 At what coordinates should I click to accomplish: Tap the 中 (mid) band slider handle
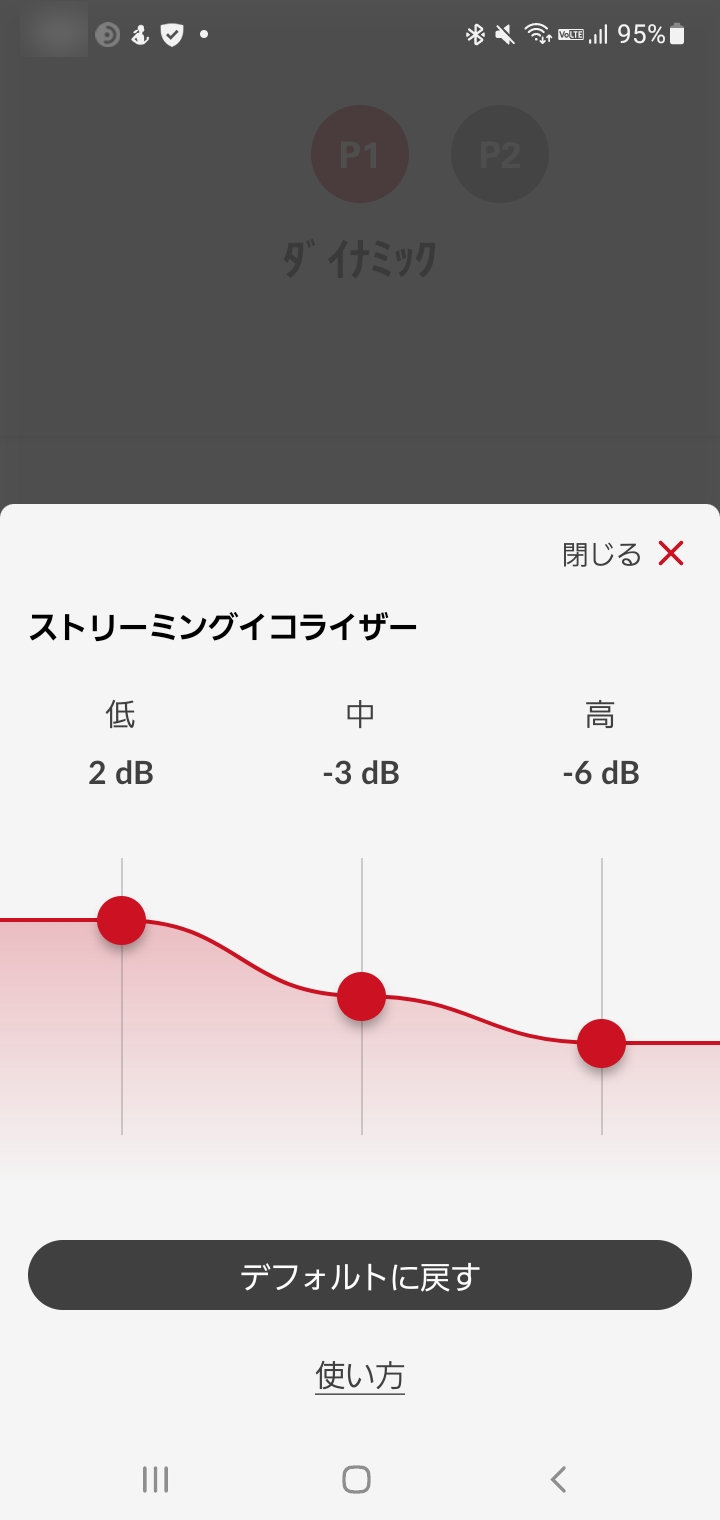tap(362, 996)
